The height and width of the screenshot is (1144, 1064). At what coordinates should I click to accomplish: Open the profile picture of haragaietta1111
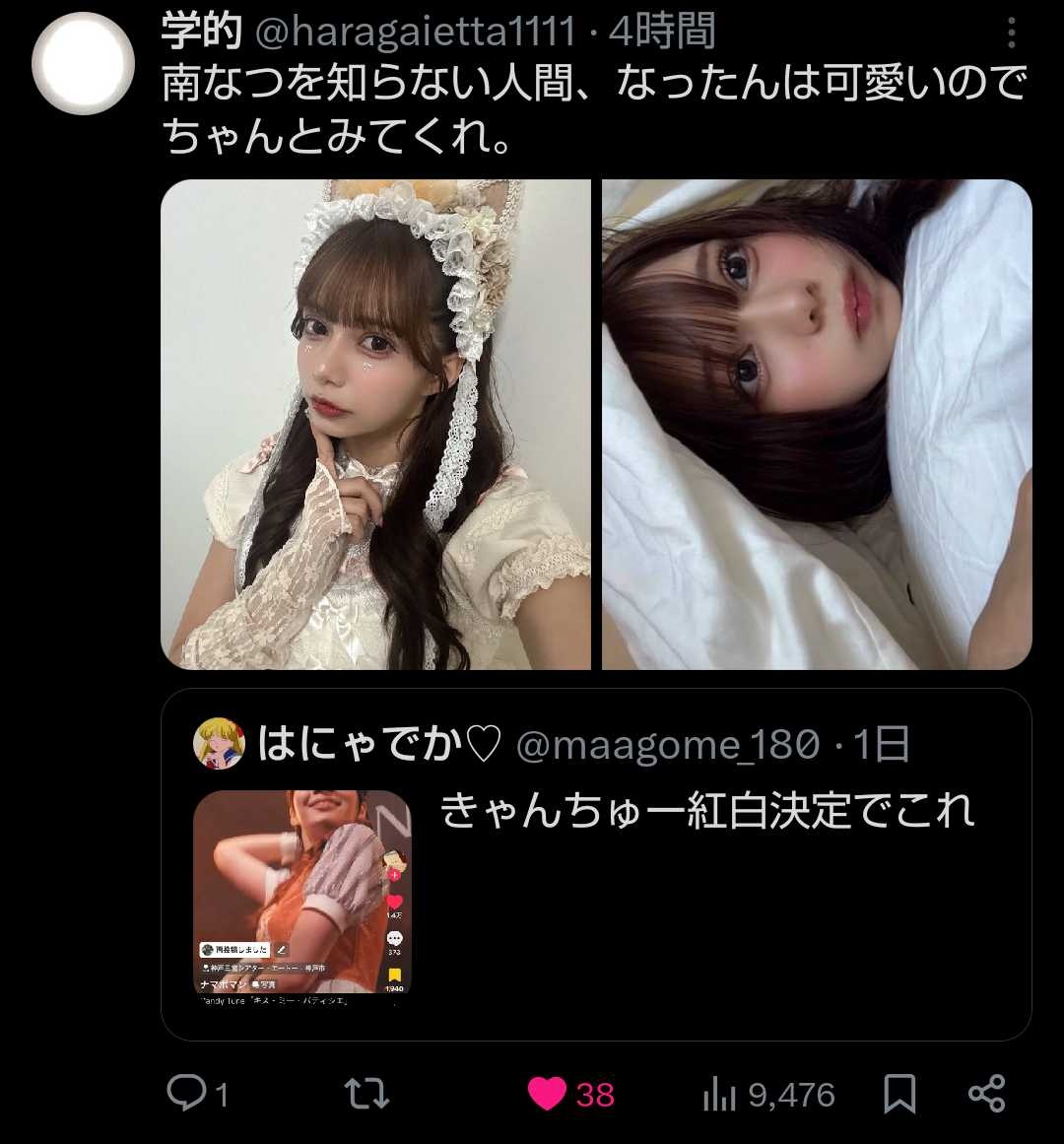click(84, 63)
